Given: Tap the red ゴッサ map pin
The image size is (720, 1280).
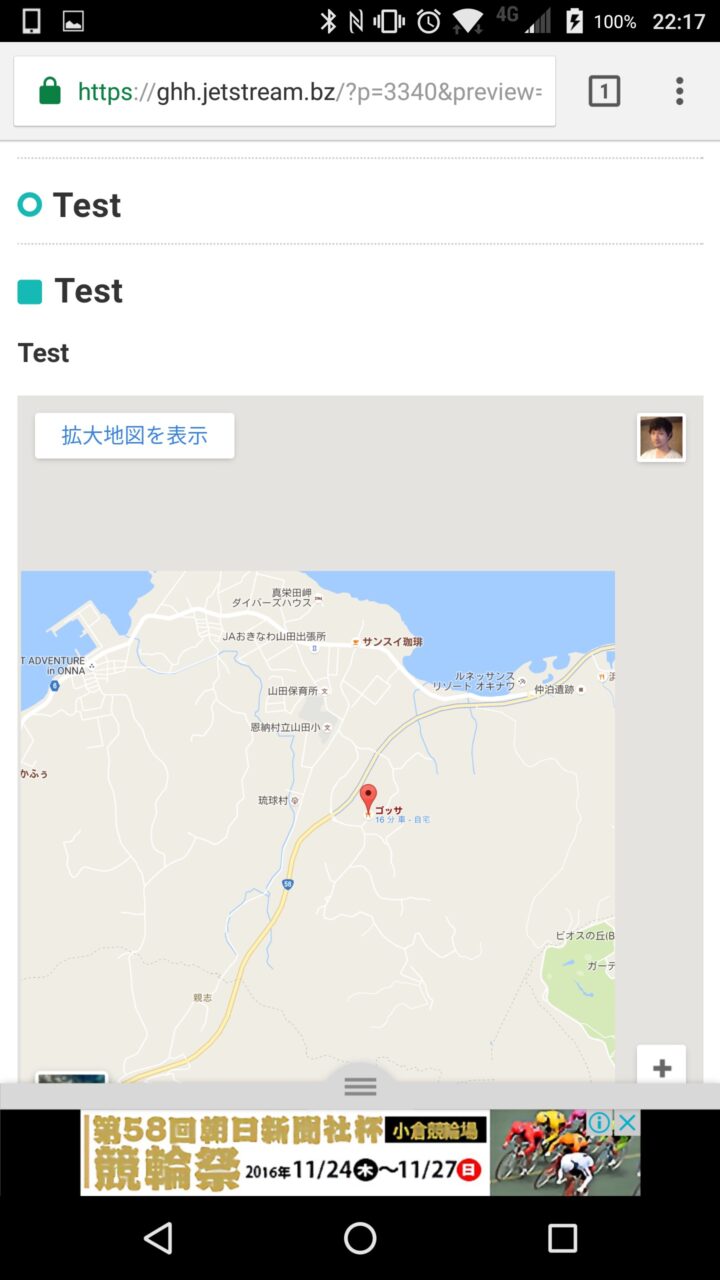Looking at the screenshot, I should [x=368, y=800].
